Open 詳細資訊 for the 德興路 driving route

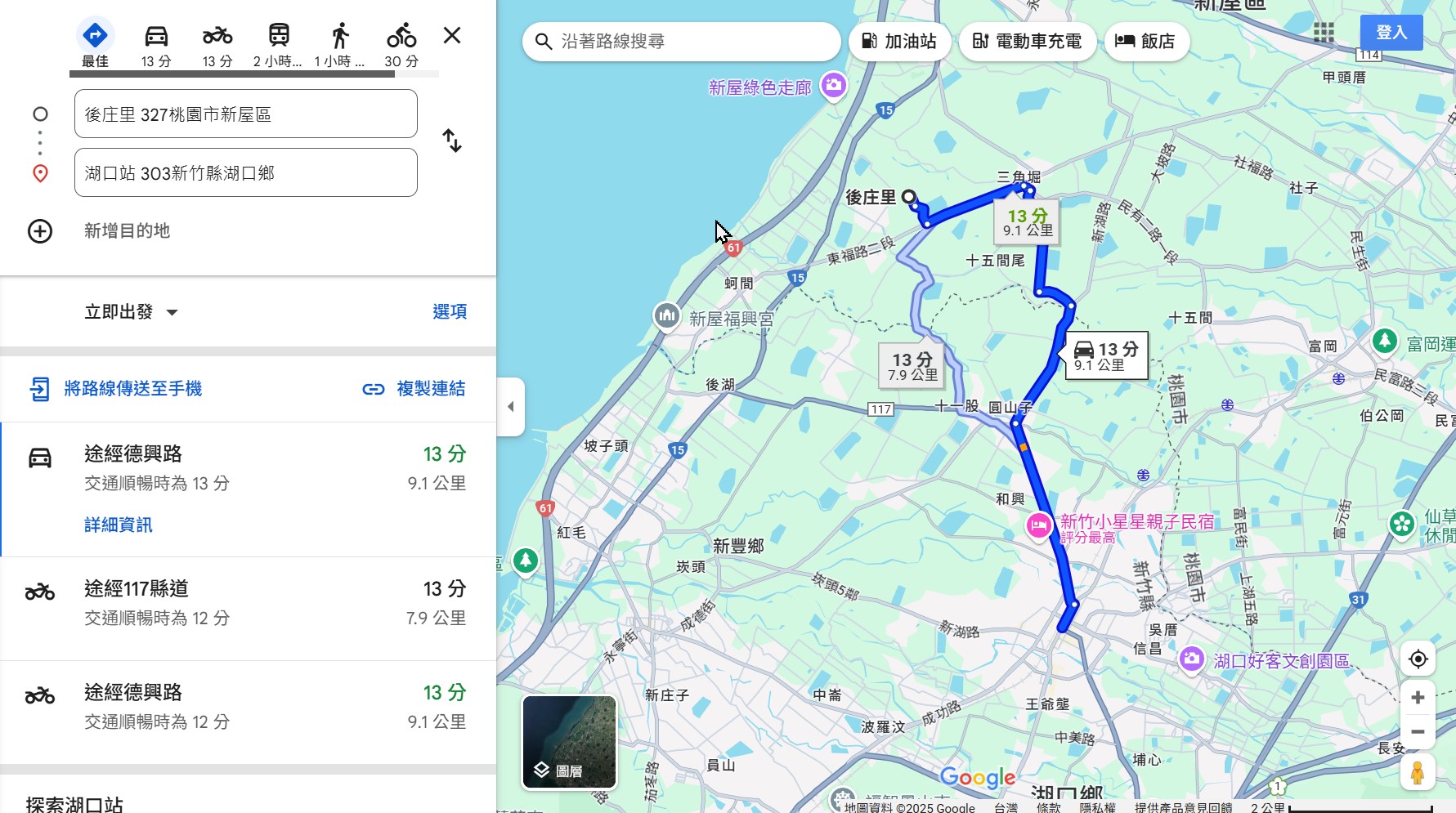119,525
